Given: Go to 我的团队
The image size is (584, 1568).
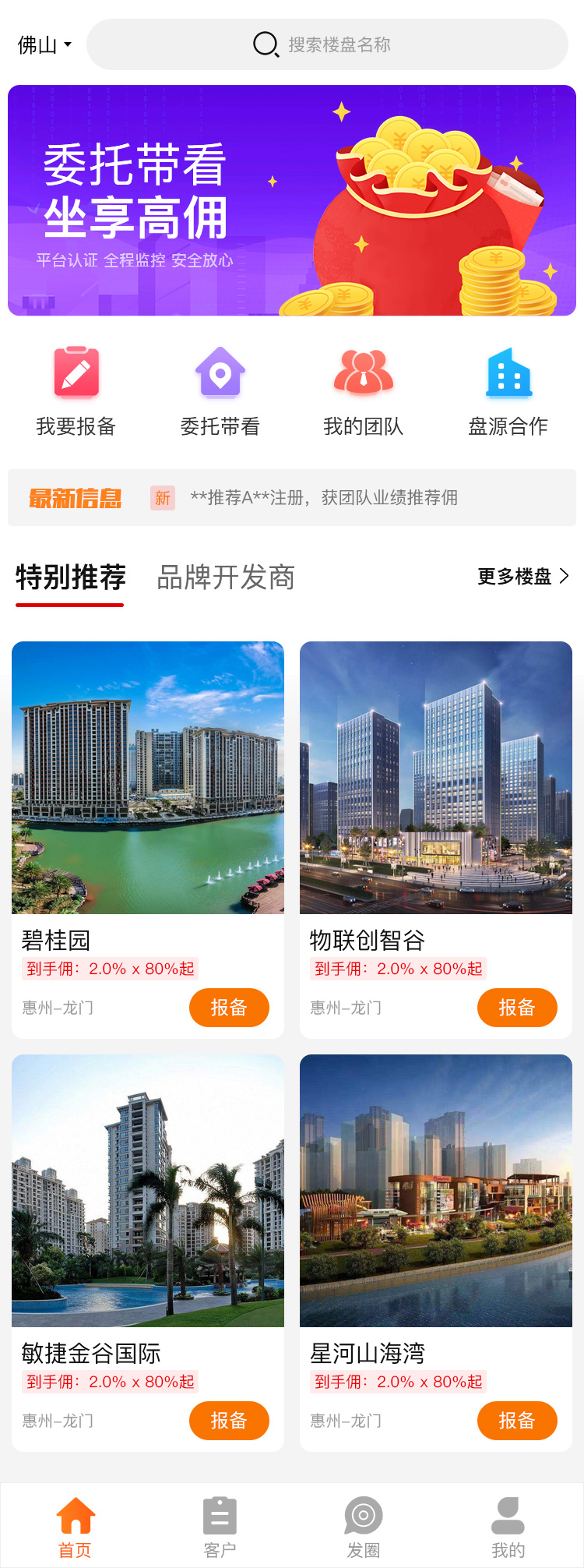Looking at the screenshot, I should [x=364, y=391].
